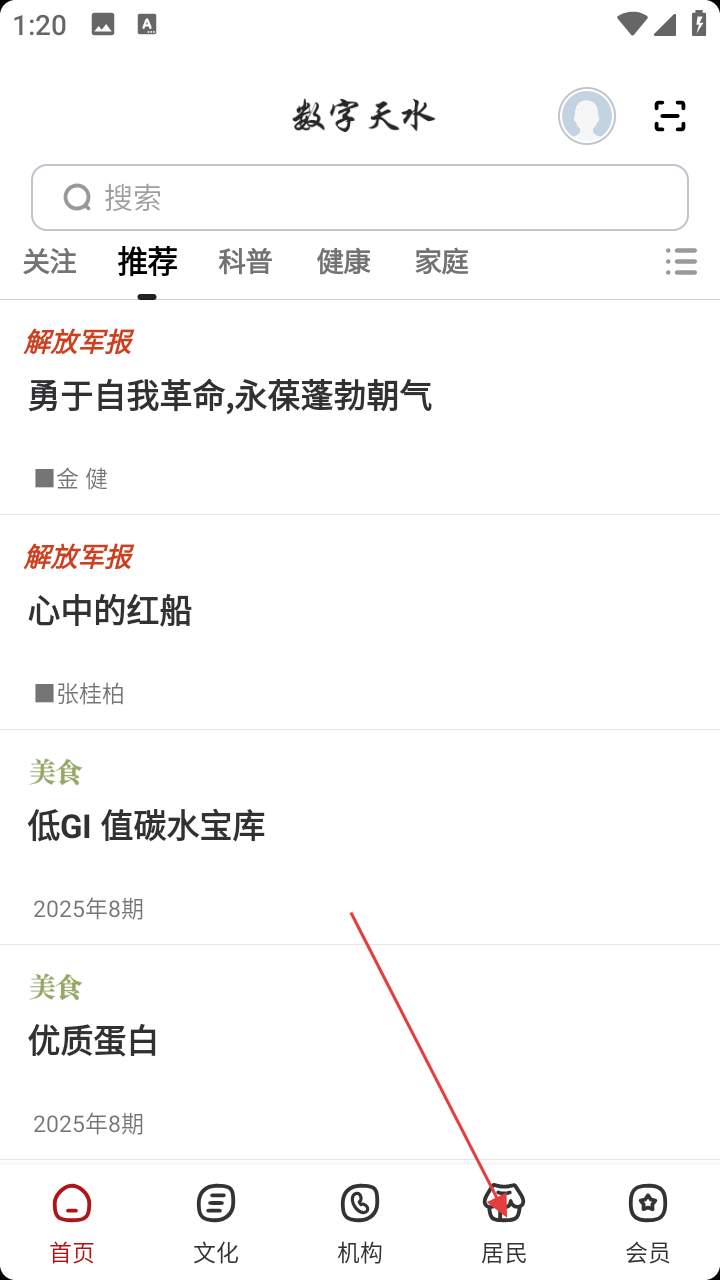The width and height of the screenshot is (720, 1280).
Task: Open the 健康 tab
Action: tap(343, 262)
